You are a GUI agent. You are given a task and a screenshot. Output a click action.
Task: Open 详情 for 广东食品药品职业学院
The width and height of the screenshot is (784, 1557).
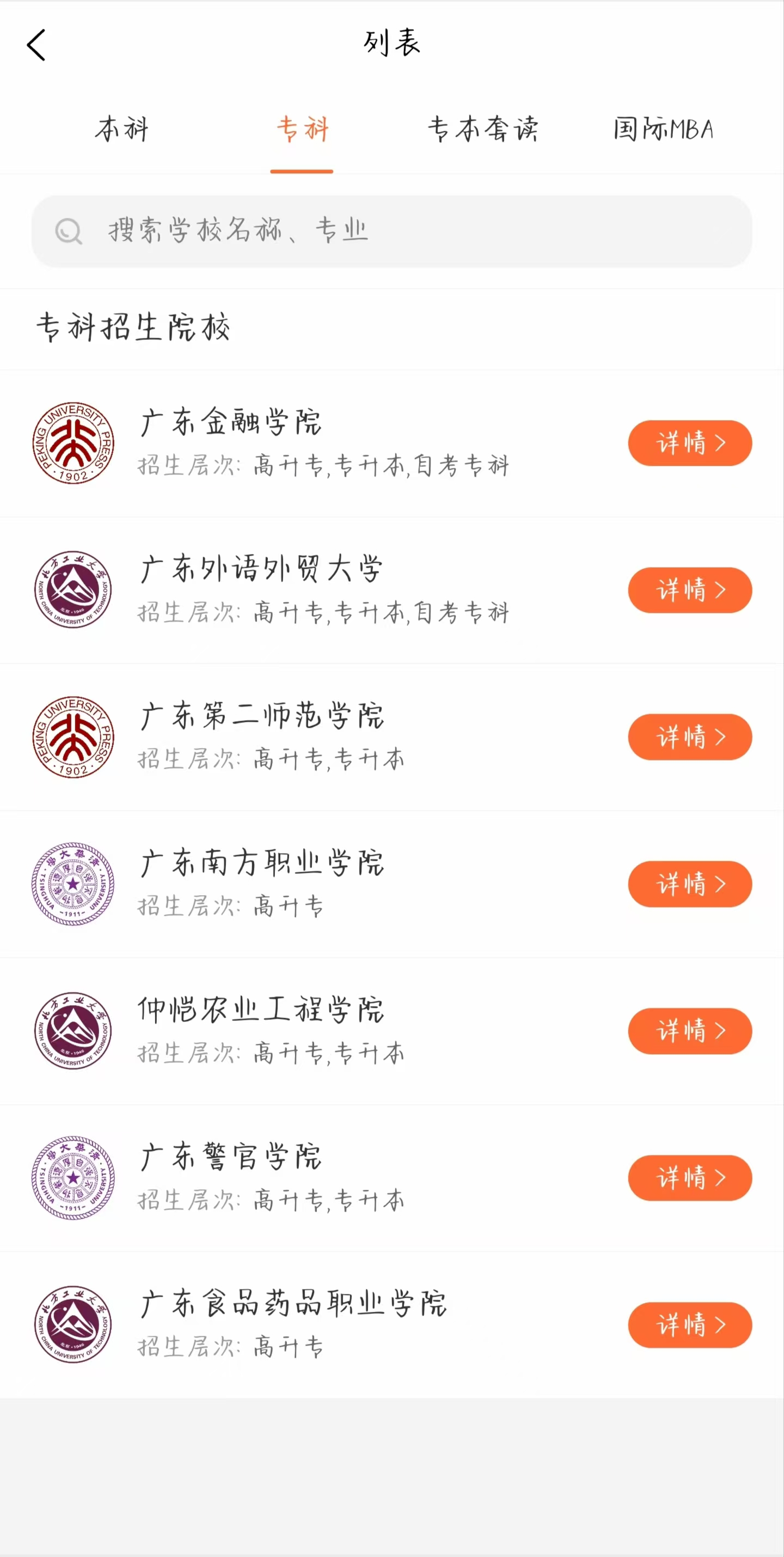tap(690, 1325)
